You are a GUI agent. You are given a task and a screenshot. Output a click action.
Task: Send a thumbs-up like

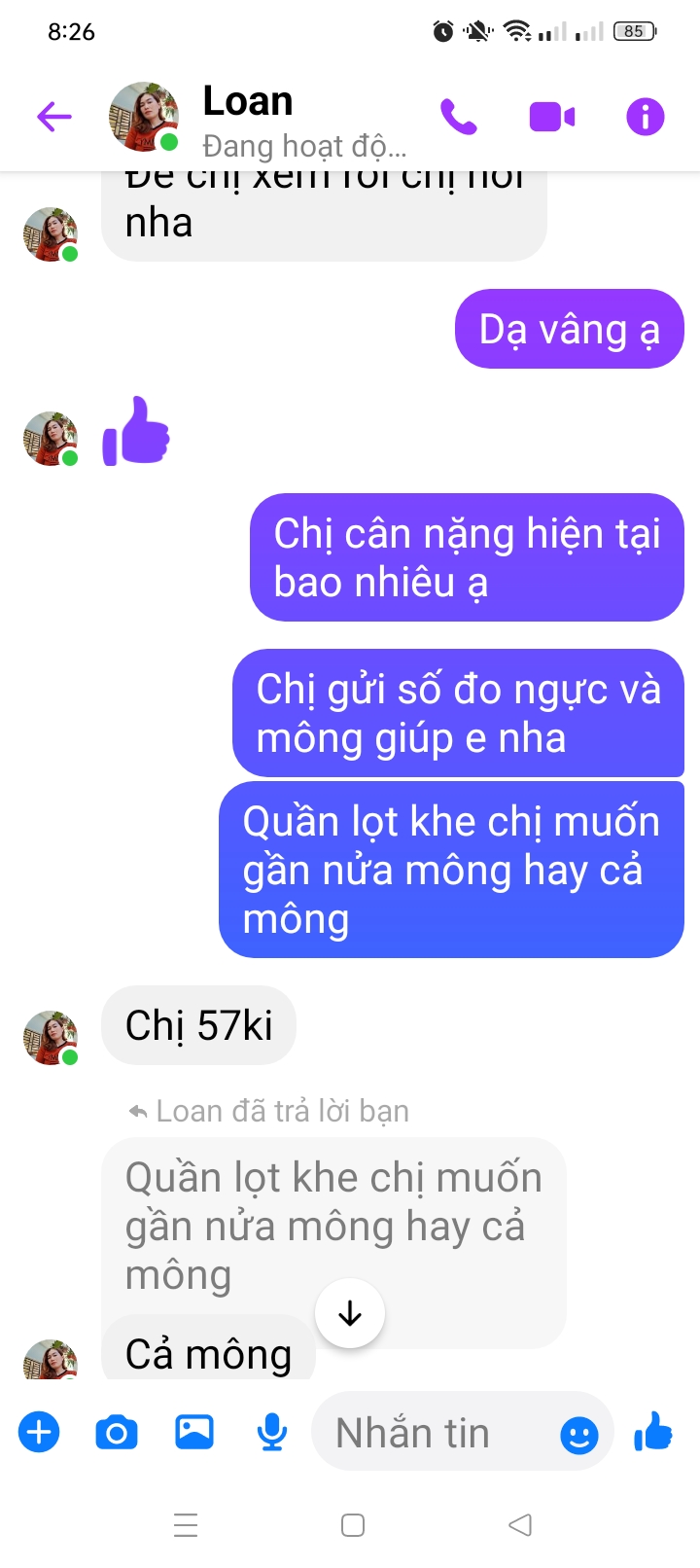(x=653, y=1432)
